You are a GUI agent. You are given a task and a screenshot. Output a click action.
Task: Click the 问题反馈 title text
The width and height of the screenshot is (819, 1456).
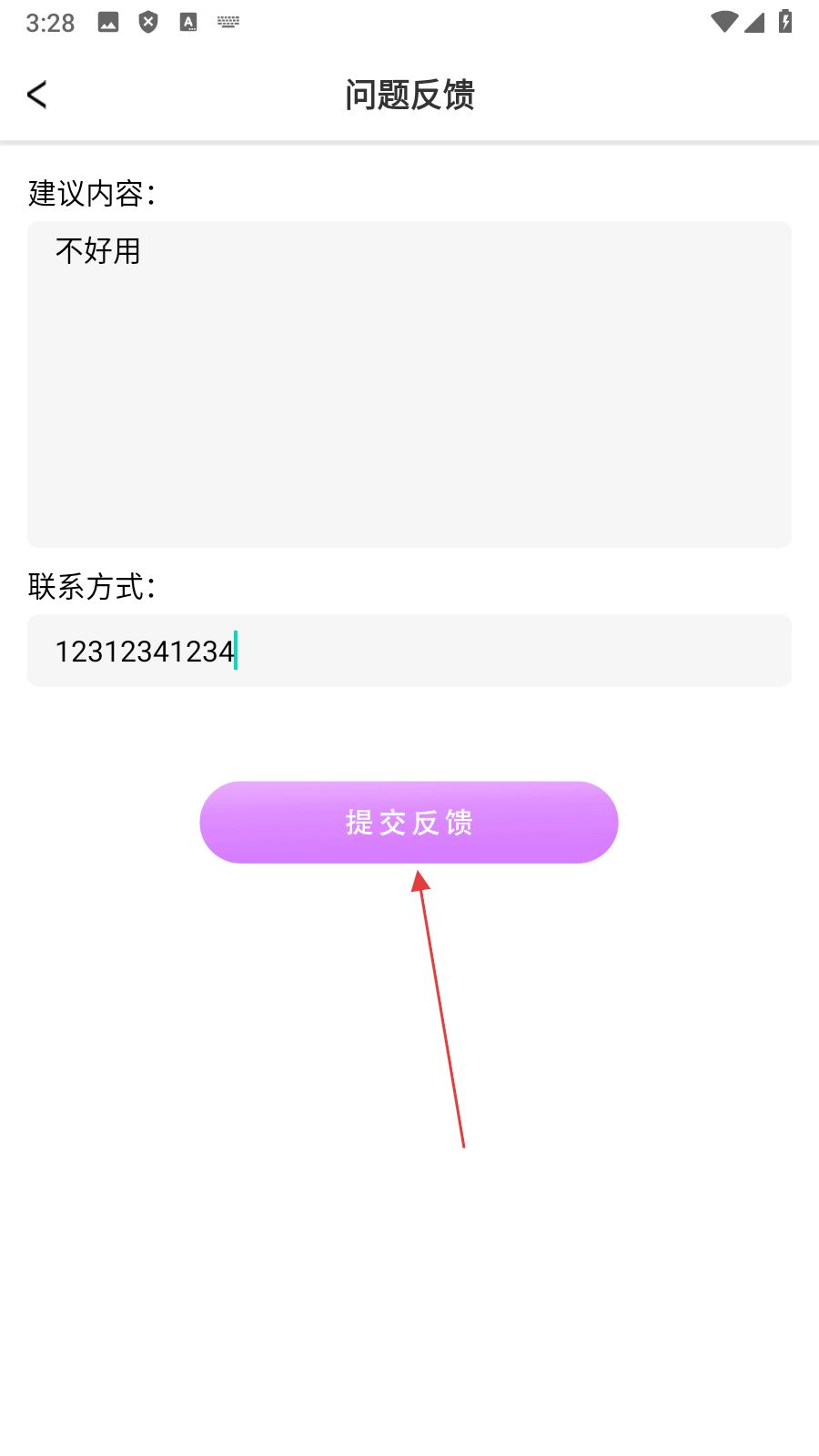[x=409, y=95]
